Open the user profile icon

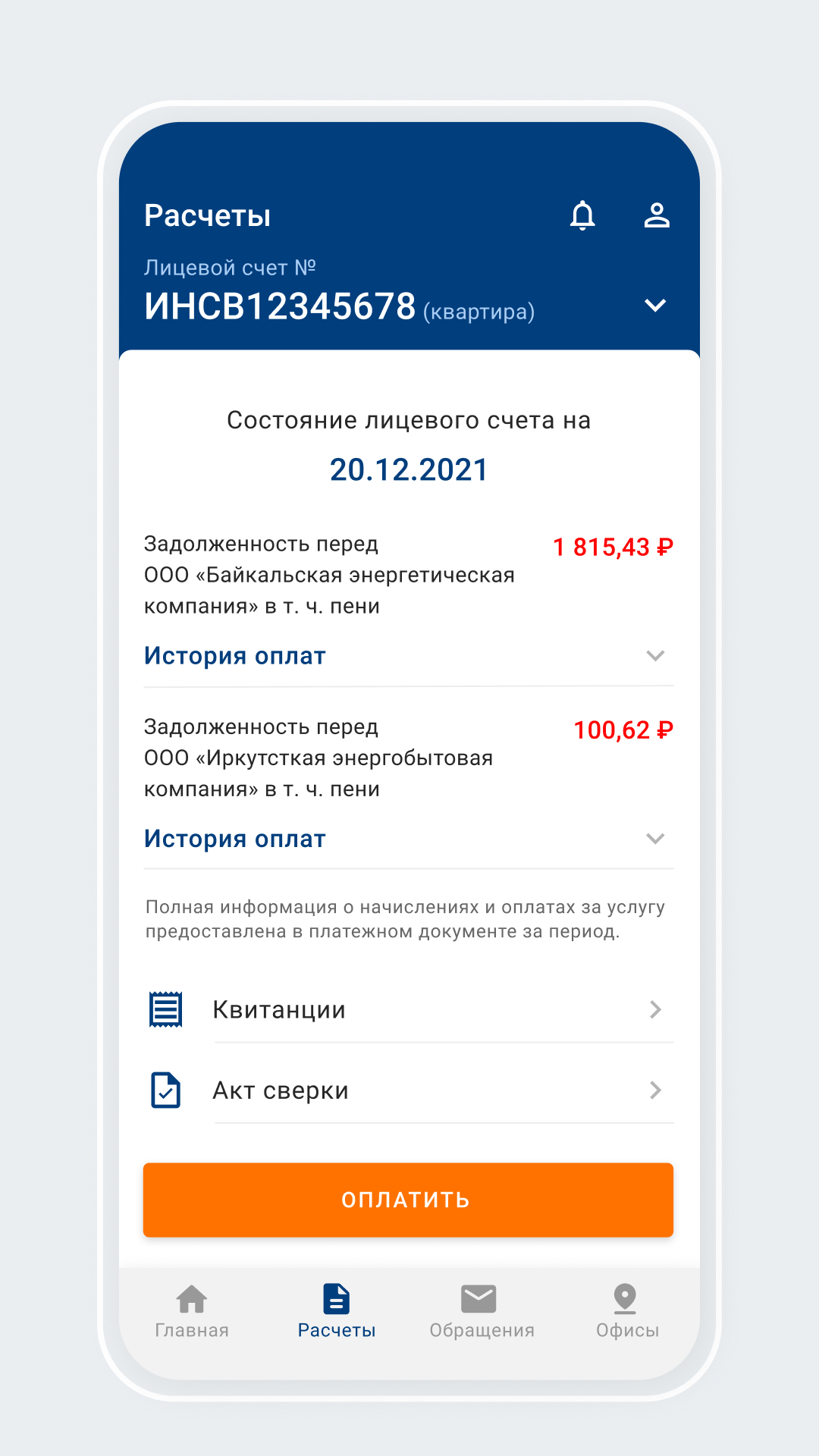tap(657, 215)
